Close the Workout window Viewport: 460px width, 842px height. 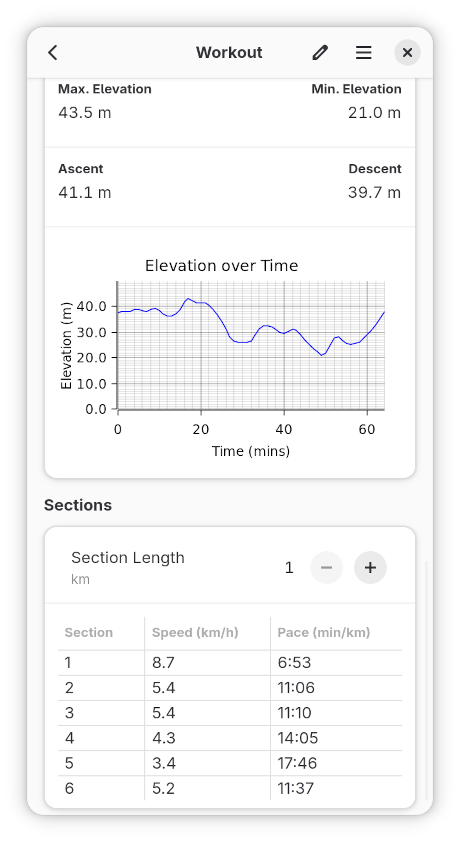(407, 53)
